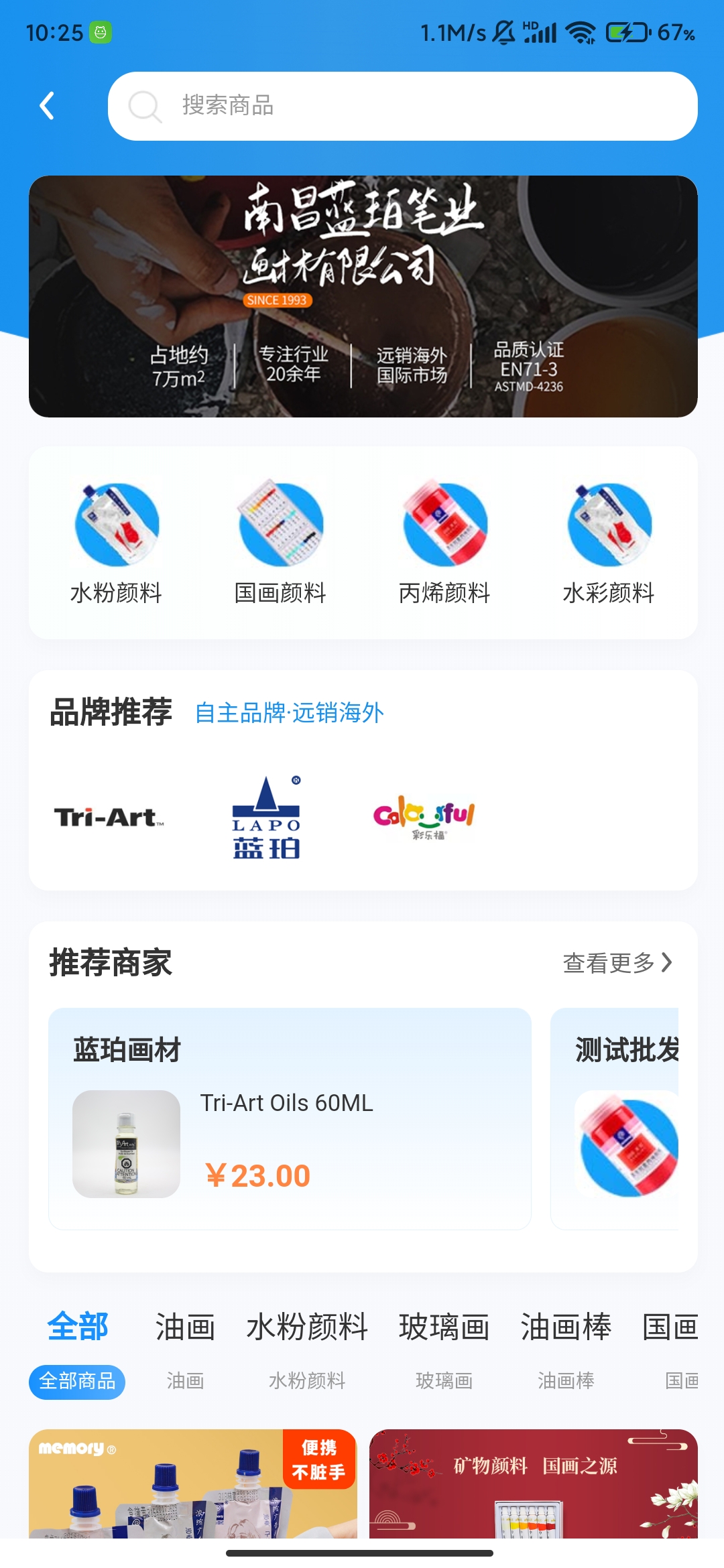Open the 矿物颜料 国画之源 product card
Screen dimensions: 724x1568
[x=533, y=1484]
